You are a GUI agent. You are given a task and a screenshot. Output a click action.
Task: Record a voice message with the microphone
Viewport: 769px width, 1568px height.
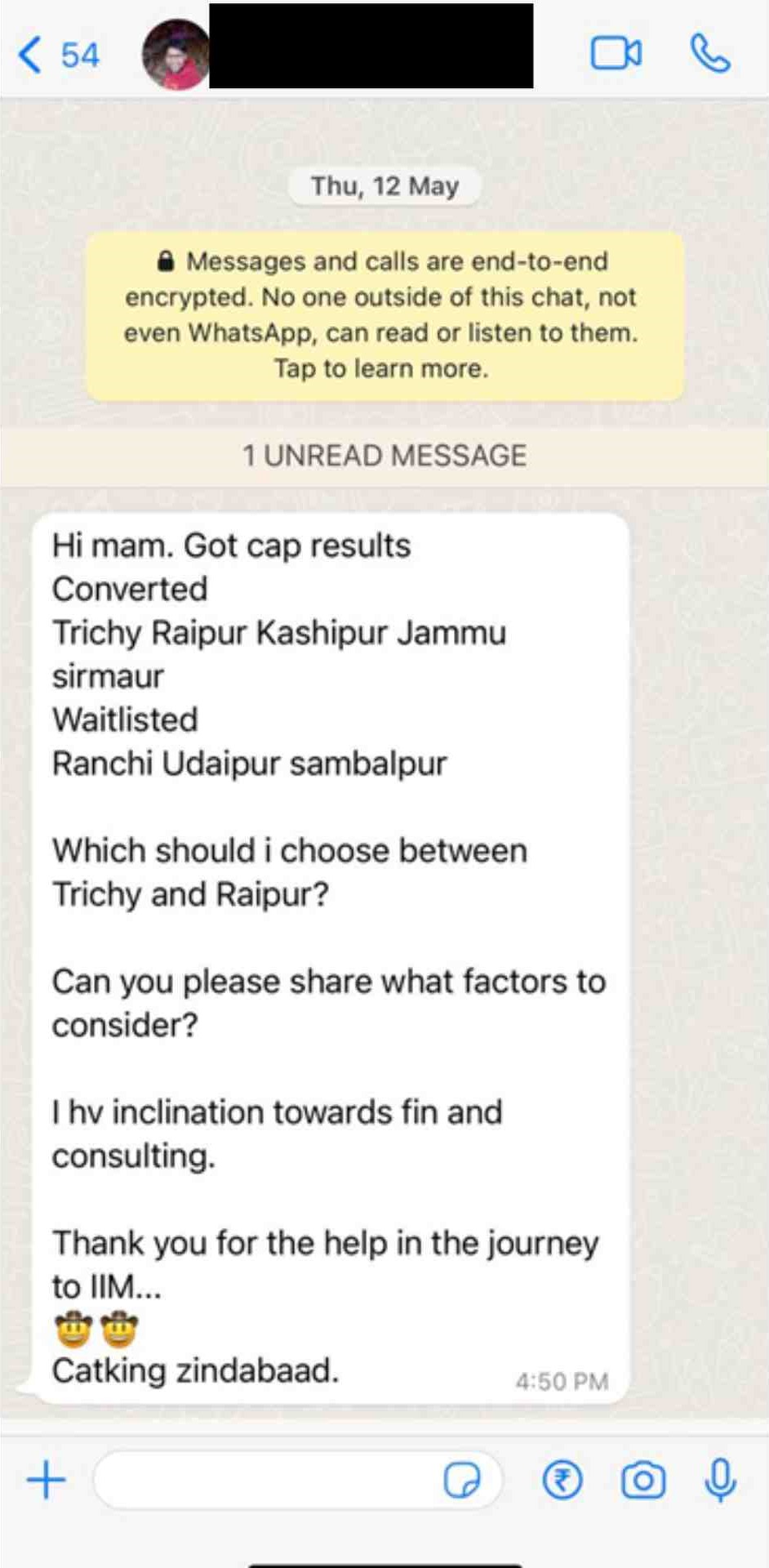[x=721, y=1480]
